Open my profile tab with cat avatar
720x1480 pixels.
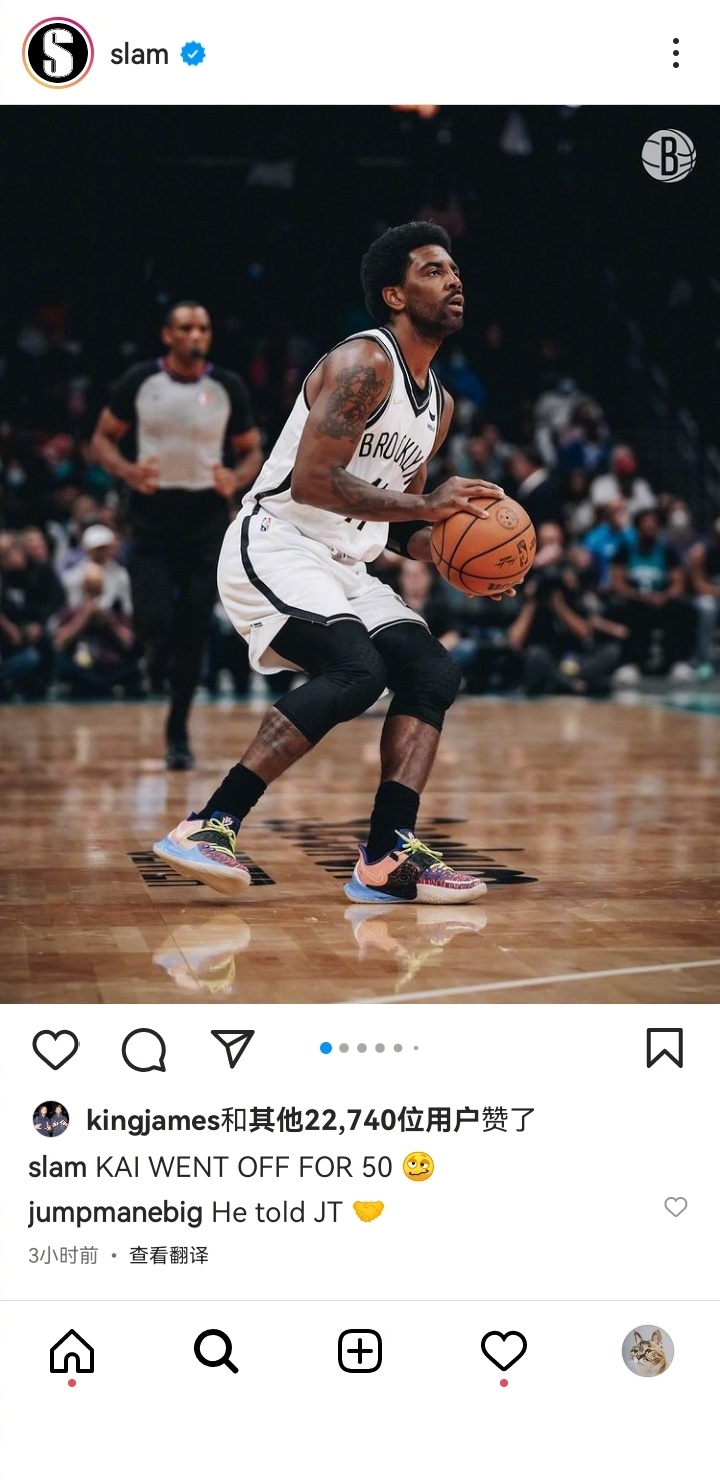[x=648, y=1351]
